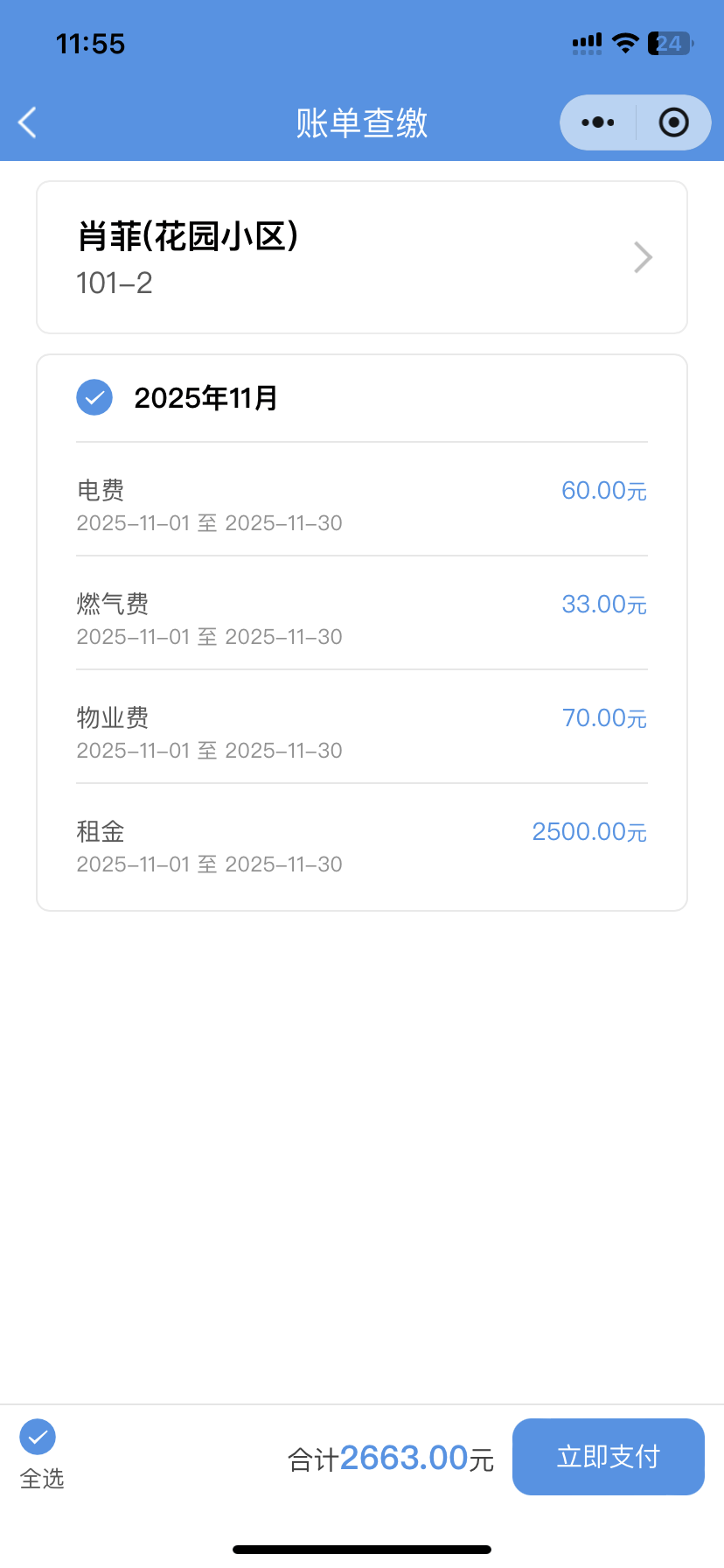Tap the blue checkmark circle next to 2025年11月

[x=94, y=396]
